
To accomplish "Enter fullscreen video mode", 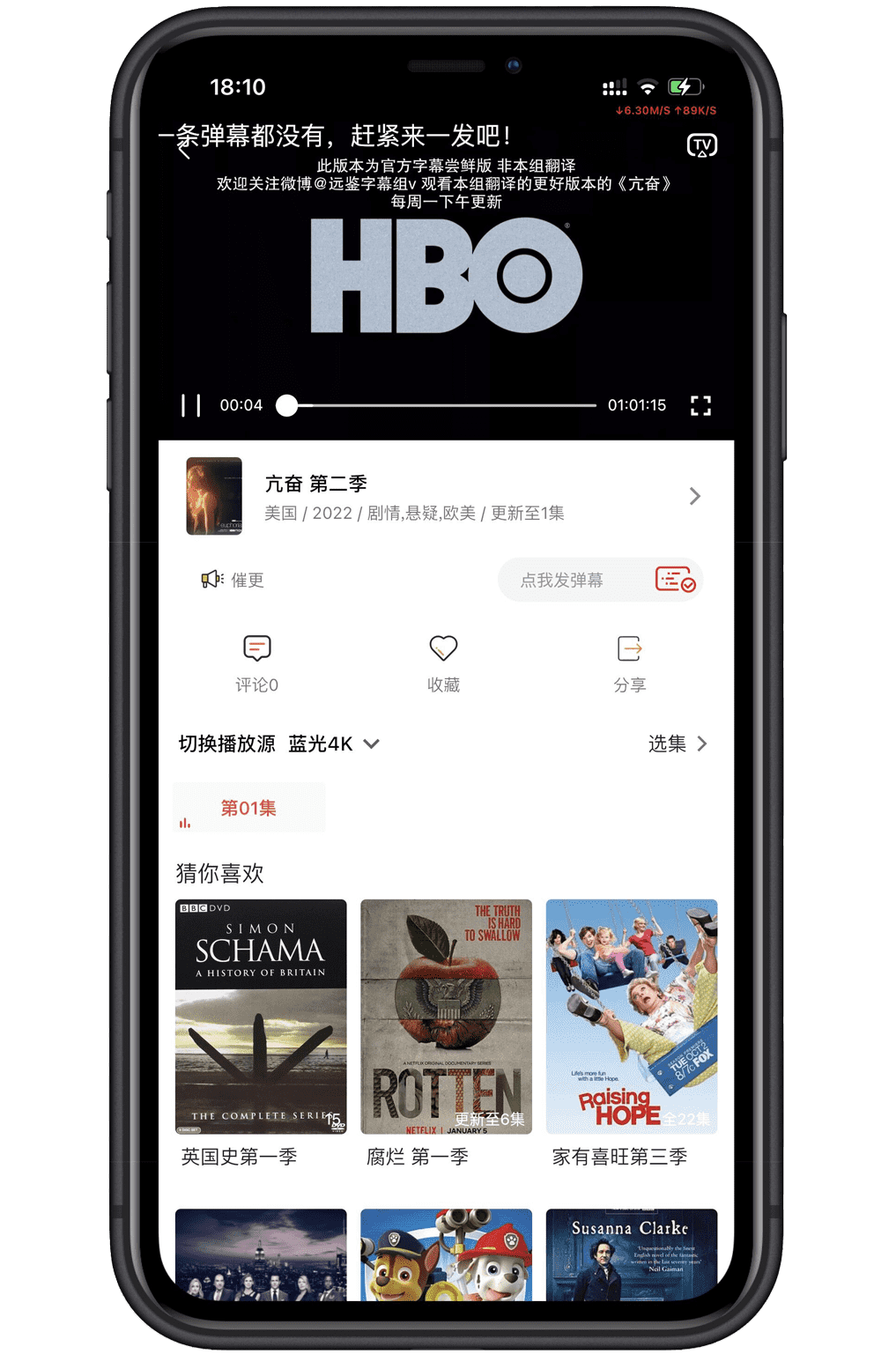I will click(x=700, y=405).
